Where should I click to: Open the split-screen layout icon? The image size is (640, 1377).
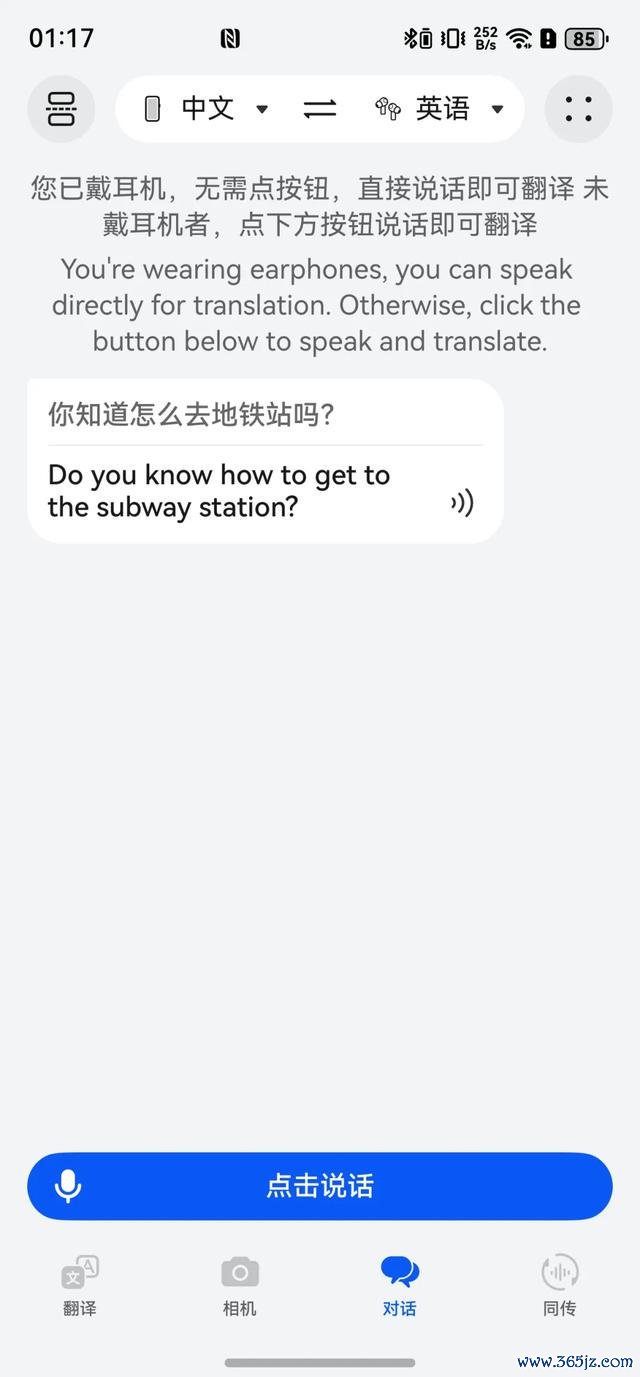tap(61, 109)
